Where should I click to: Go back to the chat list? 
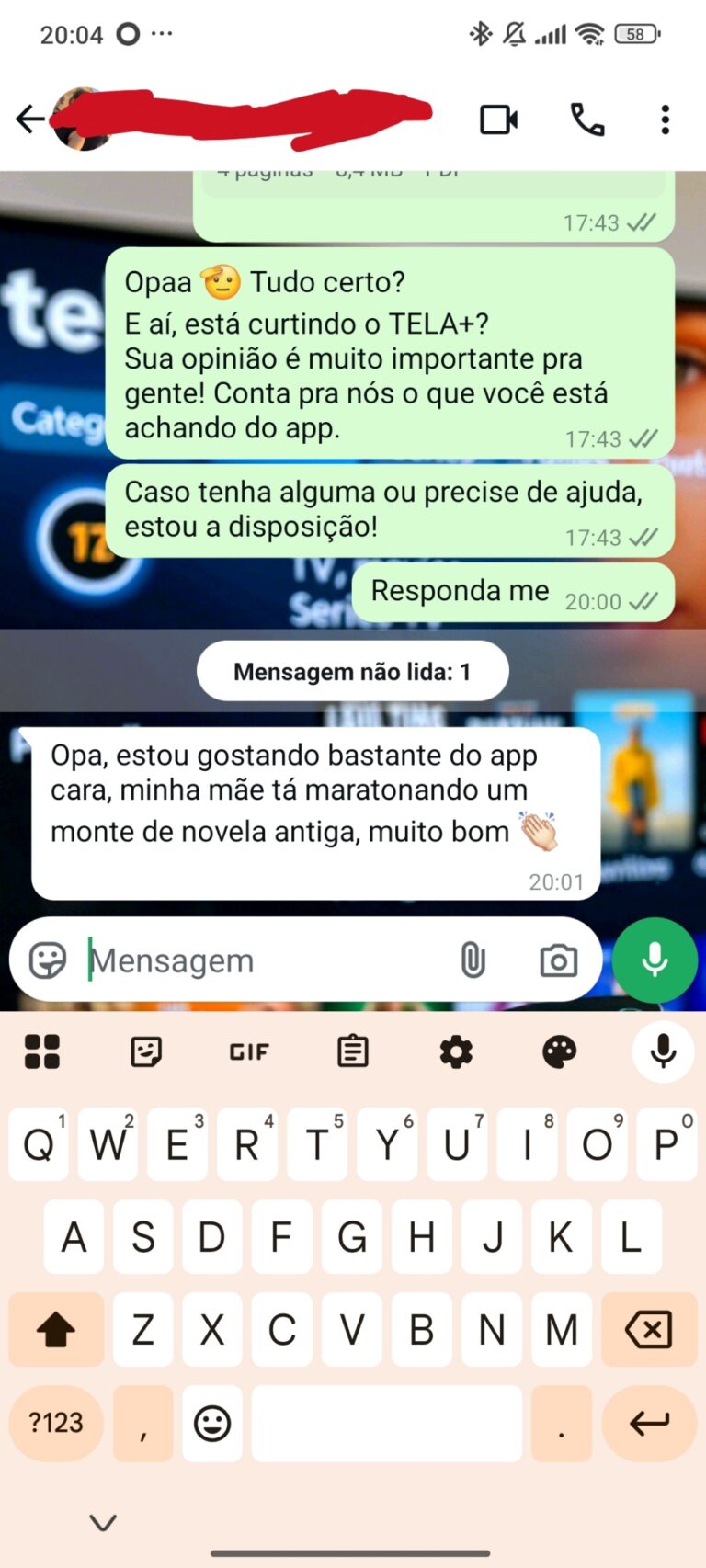pos(28,119)
